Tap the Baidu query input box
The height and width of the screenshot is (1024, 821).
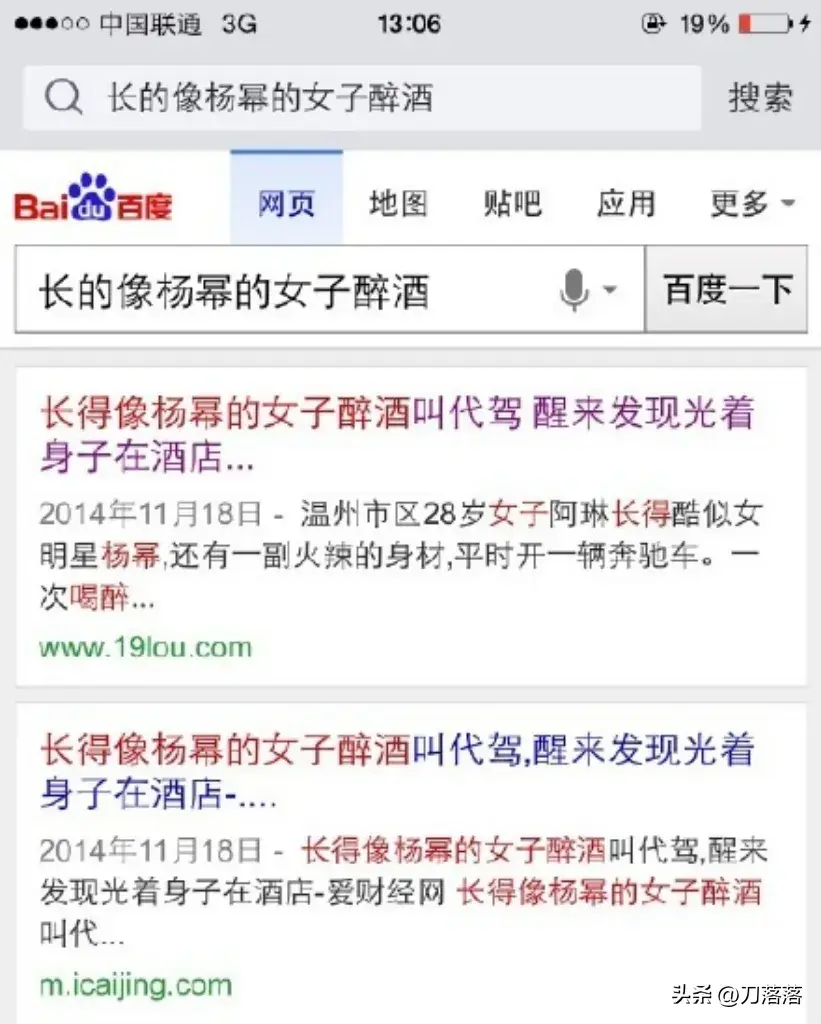pos(290,292)
